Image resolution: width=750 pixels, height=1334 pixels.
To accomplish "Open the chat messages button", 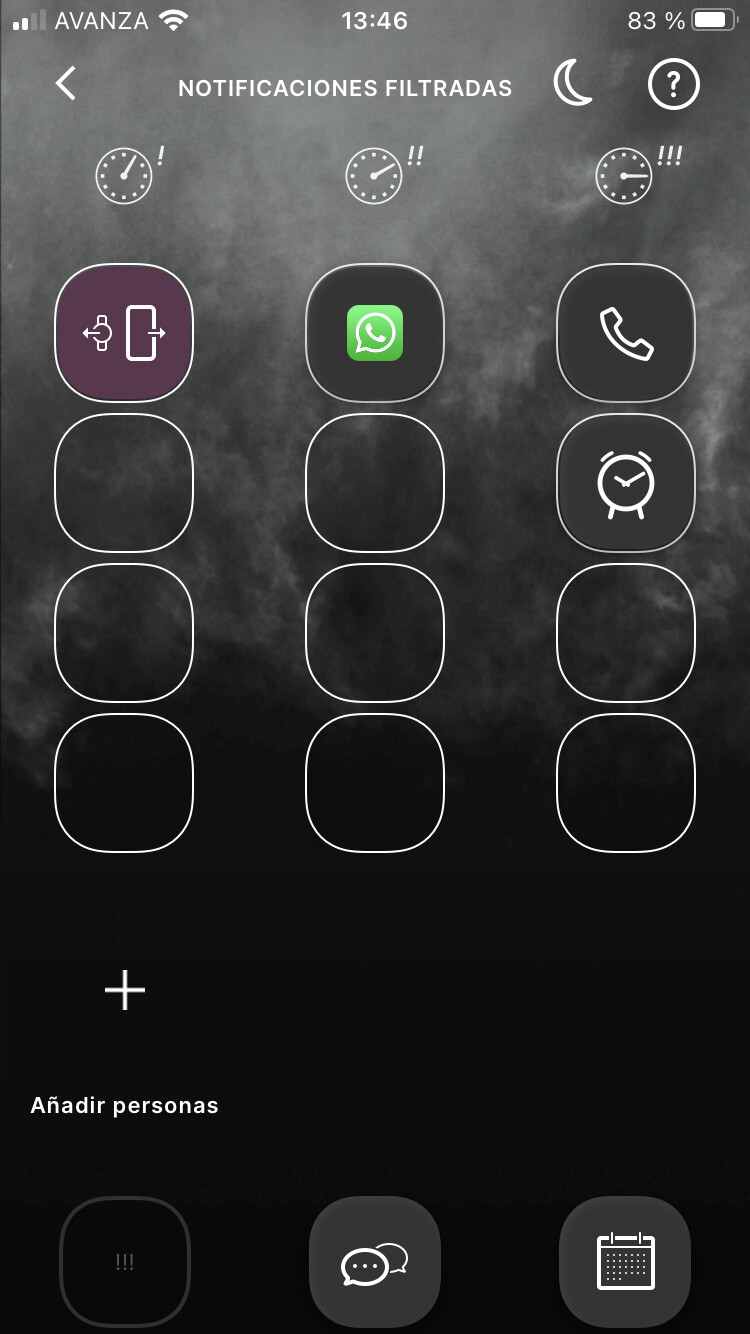I will coord(375,1262).
